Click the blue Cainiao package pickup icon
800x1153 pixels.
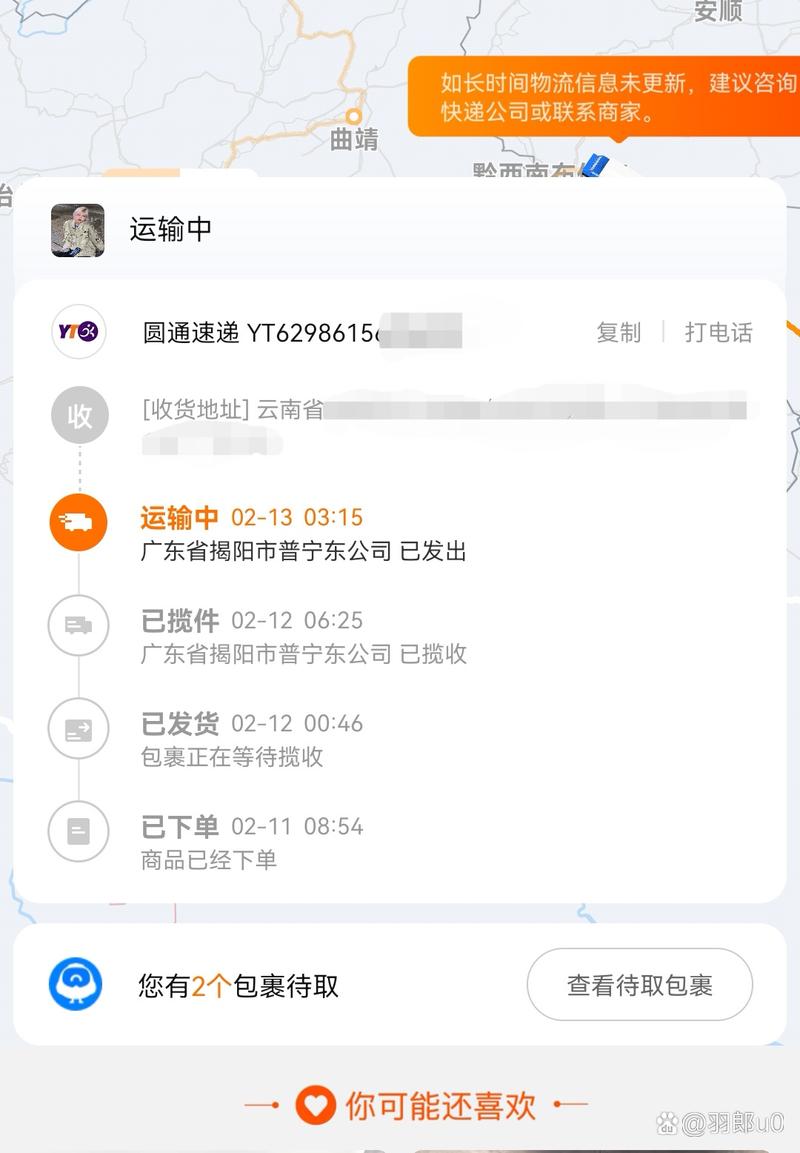point(77,985)
